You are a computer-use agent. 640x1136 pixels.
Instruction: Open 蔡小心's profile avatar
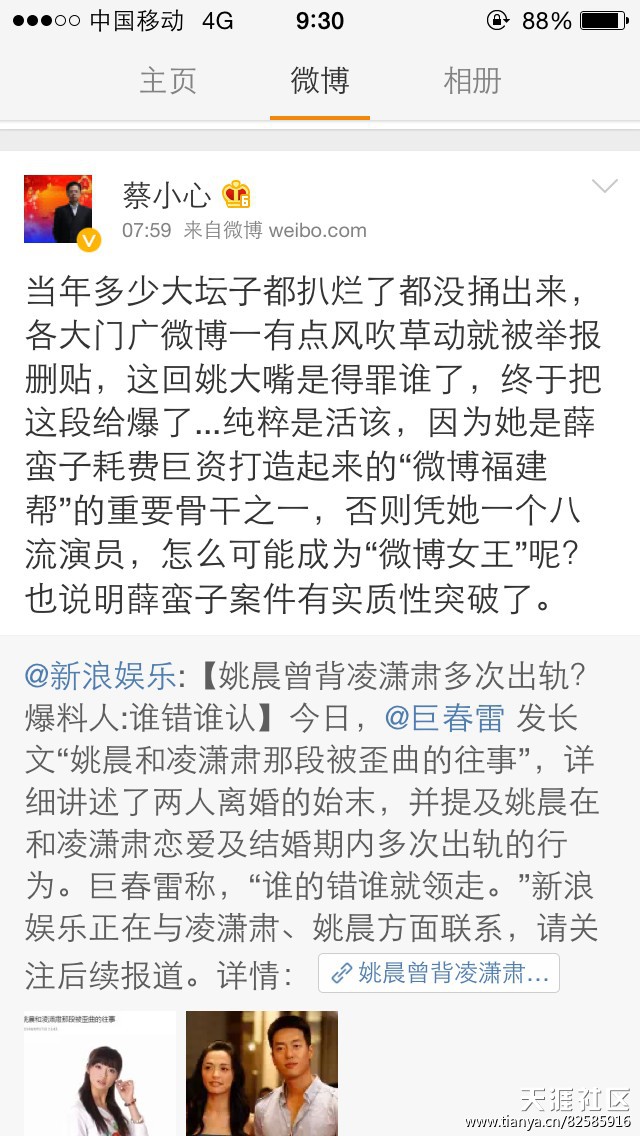point(58,208)
